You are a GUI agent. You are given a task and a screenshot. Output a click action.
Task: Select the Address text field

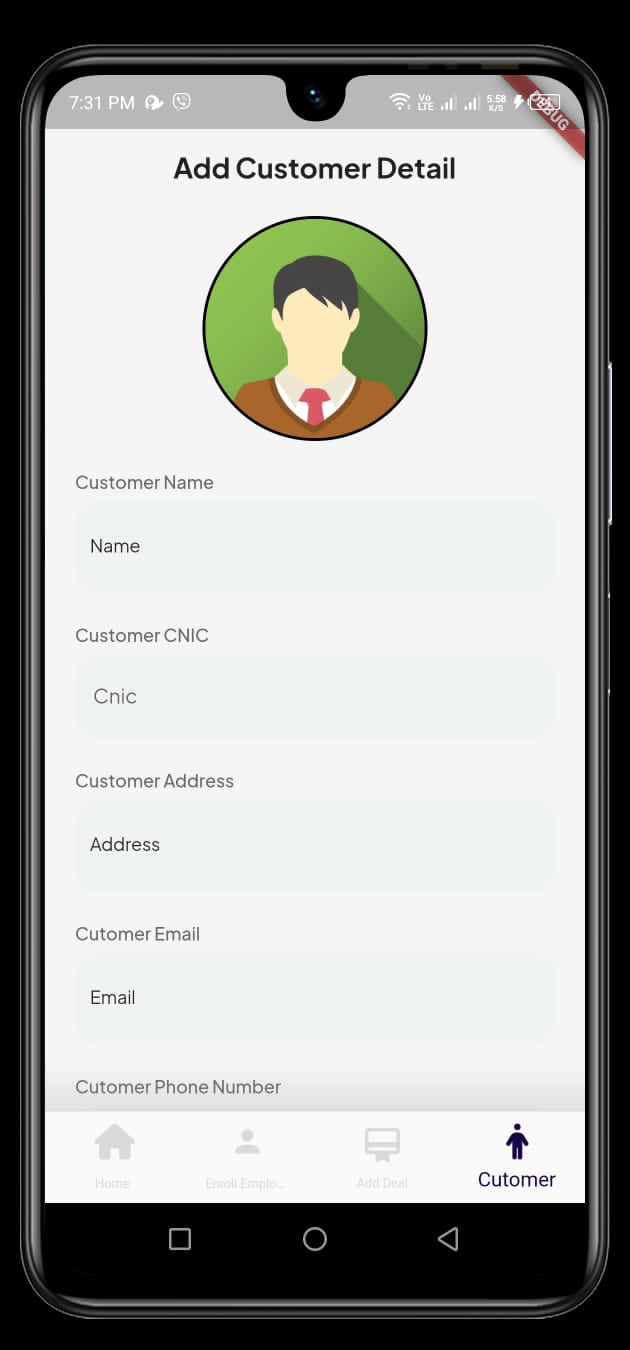coord(315,845)
